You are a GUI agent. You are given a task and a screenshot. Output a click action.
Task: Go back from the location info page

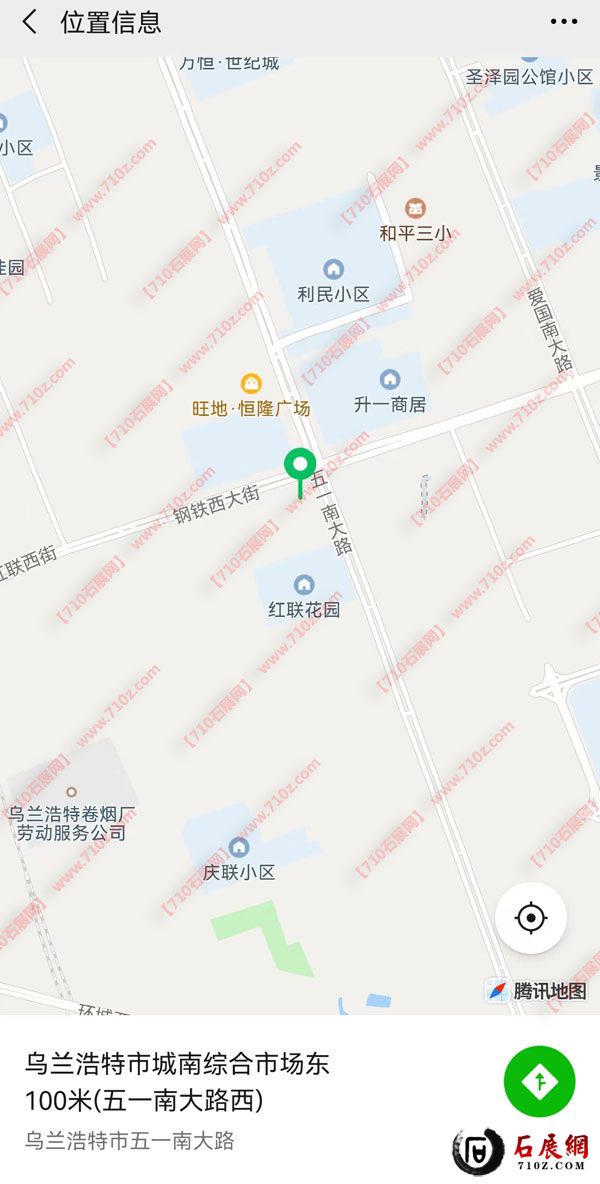click(x=30, y=22)
